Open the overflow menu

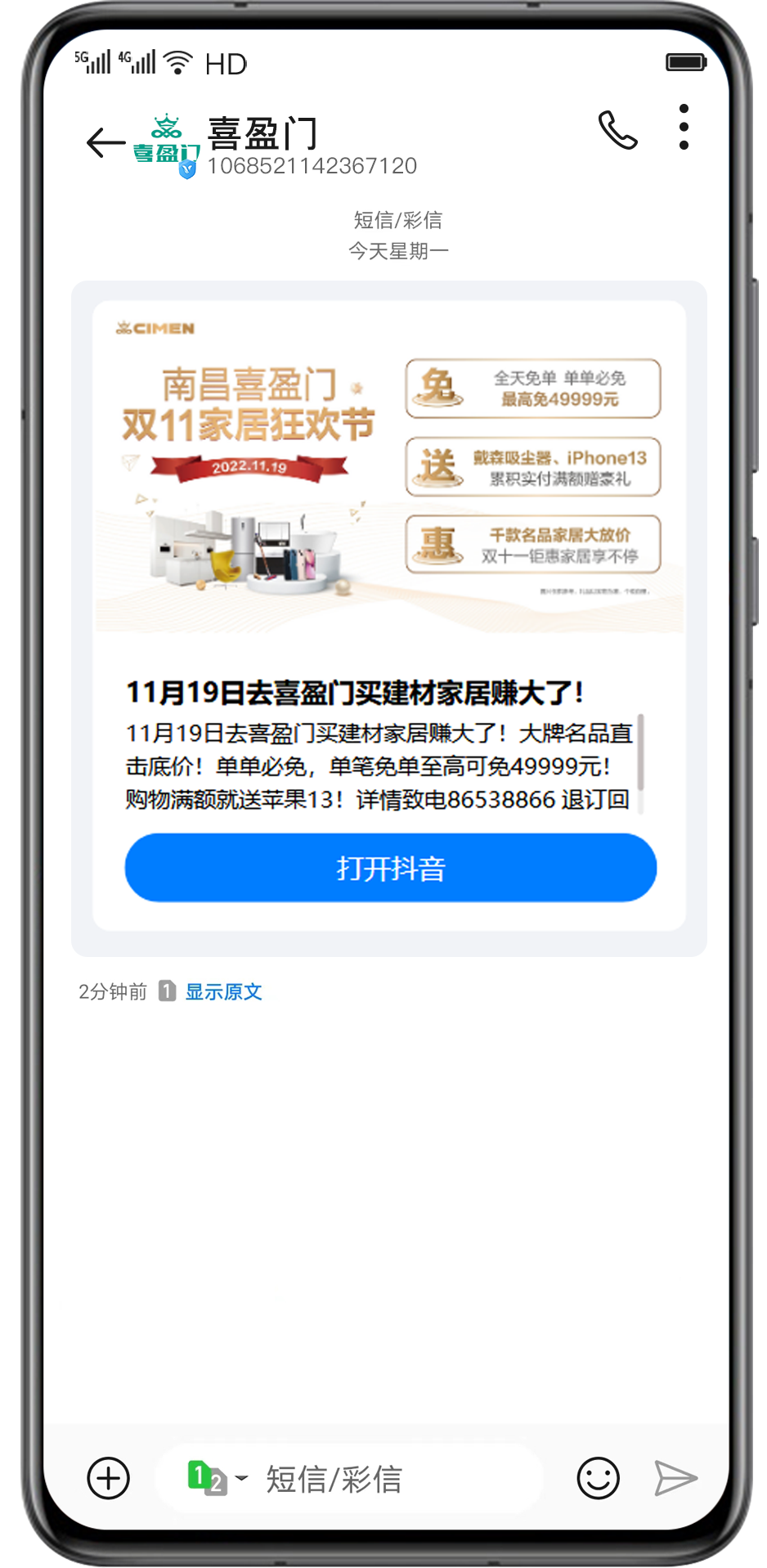point(684,128)
